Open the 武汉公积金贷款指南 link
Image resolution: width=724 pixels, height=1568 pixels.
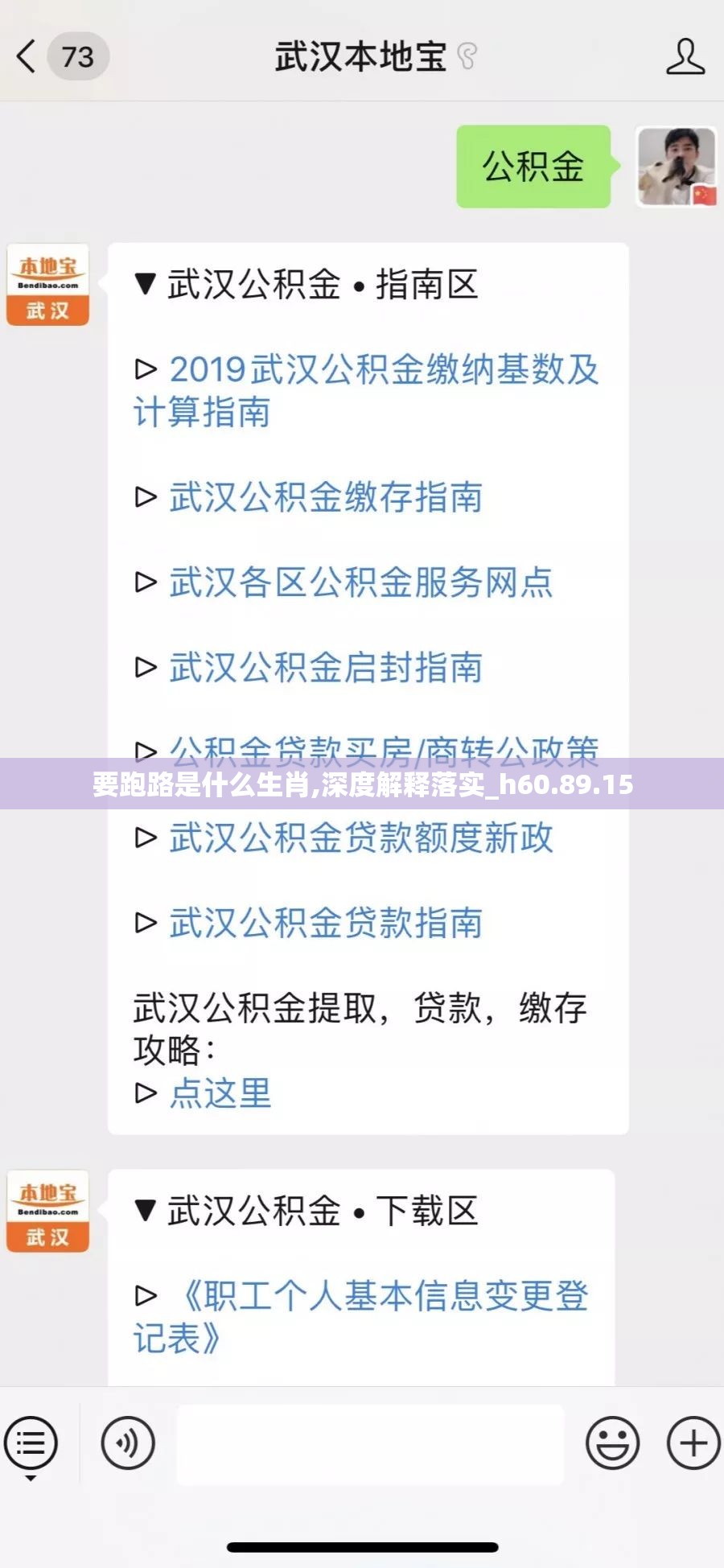[x=325, y=924]
